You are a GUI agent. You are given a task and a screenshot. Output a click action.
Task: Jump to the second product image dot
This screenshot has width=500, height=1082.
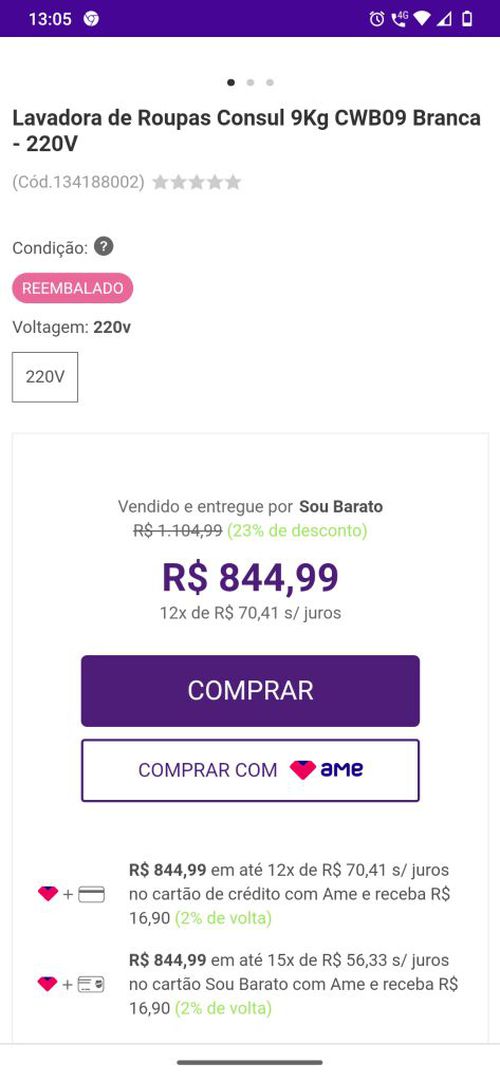pyautogui.click(x=250, y=82)
